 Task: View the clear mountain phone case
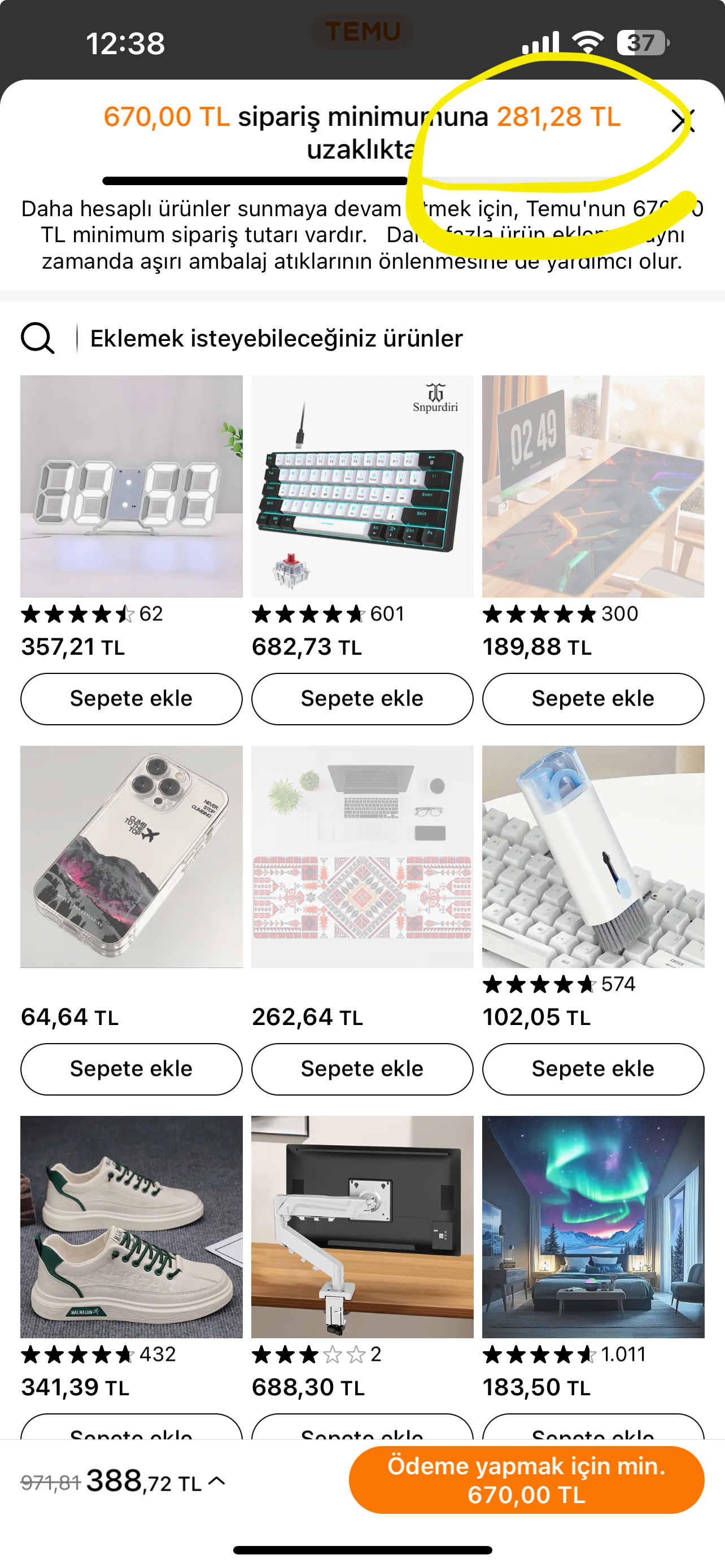click(x=131, y=856)
